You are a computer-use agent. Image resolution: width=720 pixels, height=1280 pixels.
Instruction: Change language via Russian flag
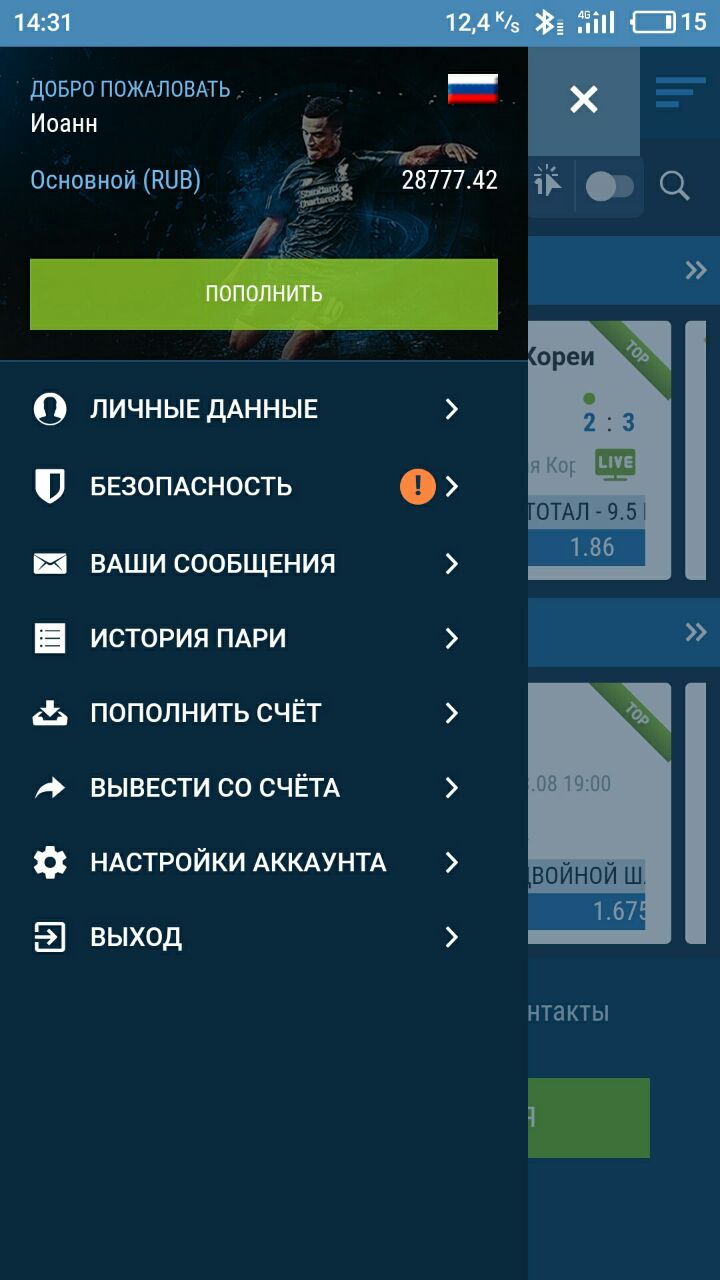[x=472, y=90]
